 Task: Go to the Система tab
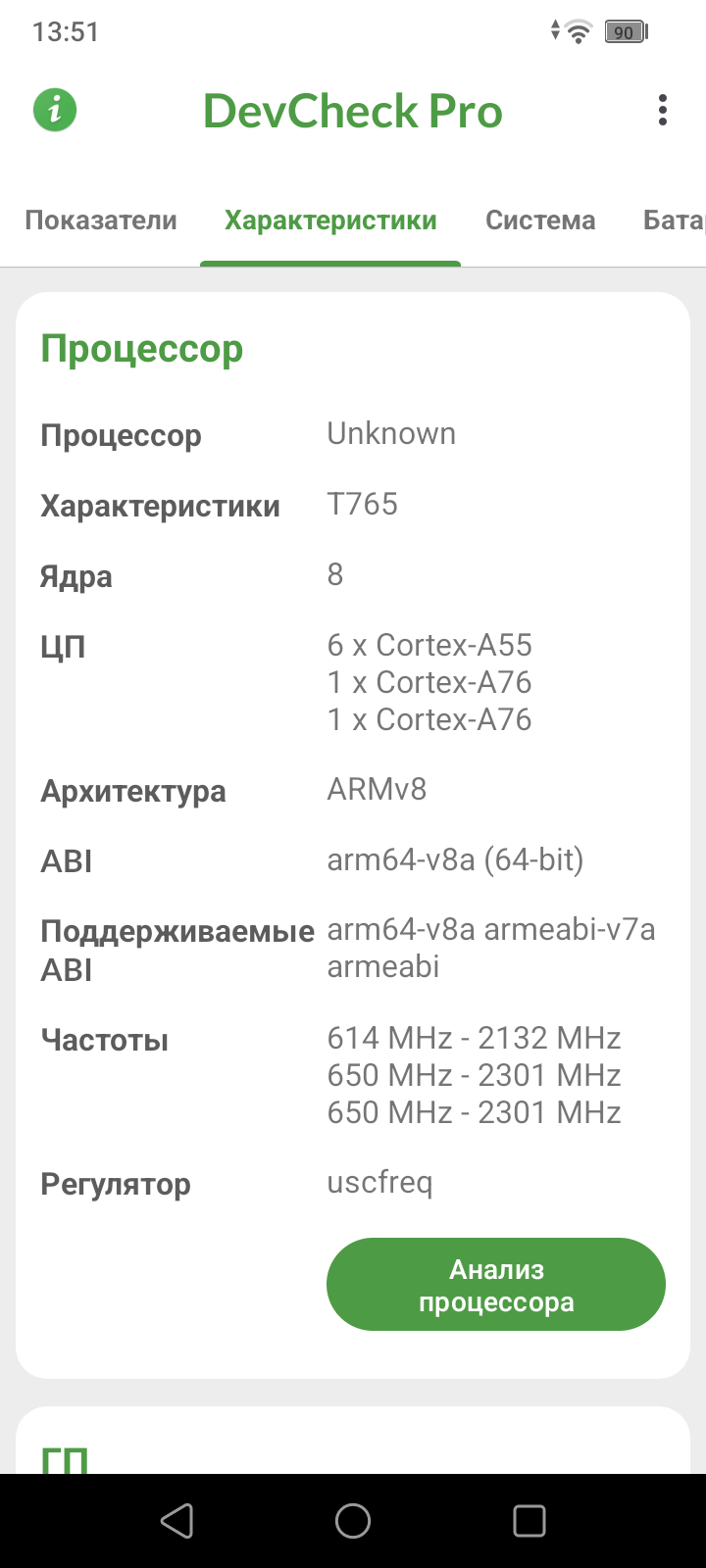(x=540, y=220)
